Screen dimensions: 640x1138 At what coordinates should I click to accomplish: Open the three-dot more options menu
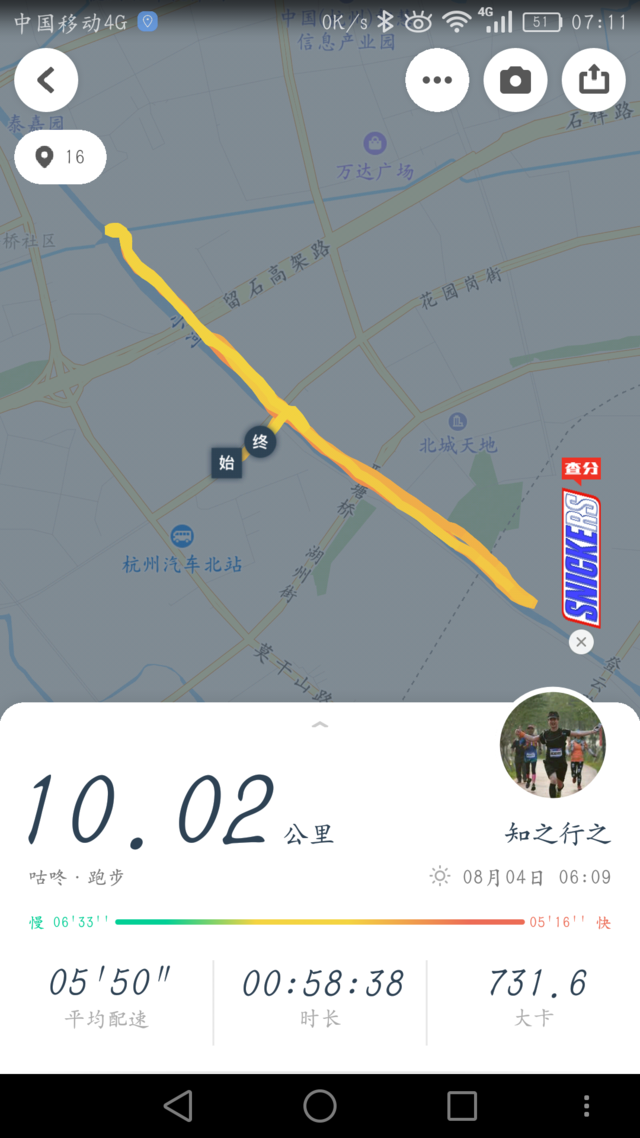click(437, 80)
